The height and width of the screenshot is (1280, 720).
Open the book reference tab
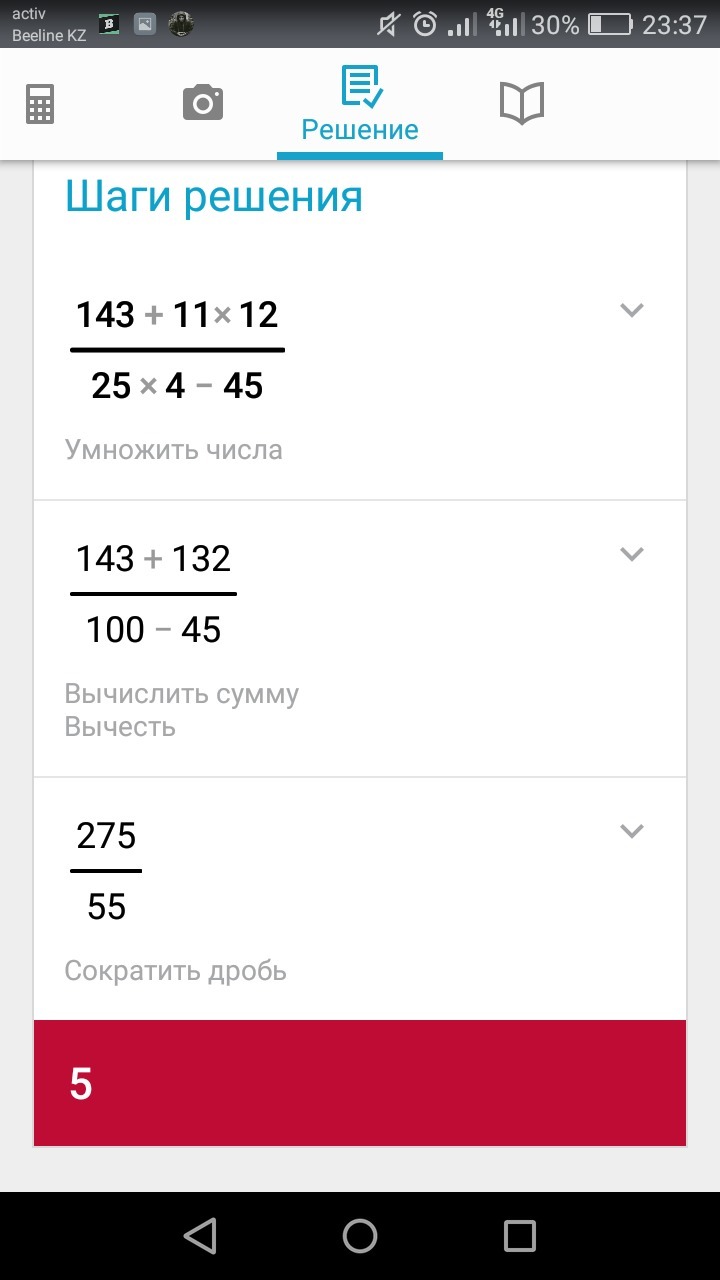521,103
